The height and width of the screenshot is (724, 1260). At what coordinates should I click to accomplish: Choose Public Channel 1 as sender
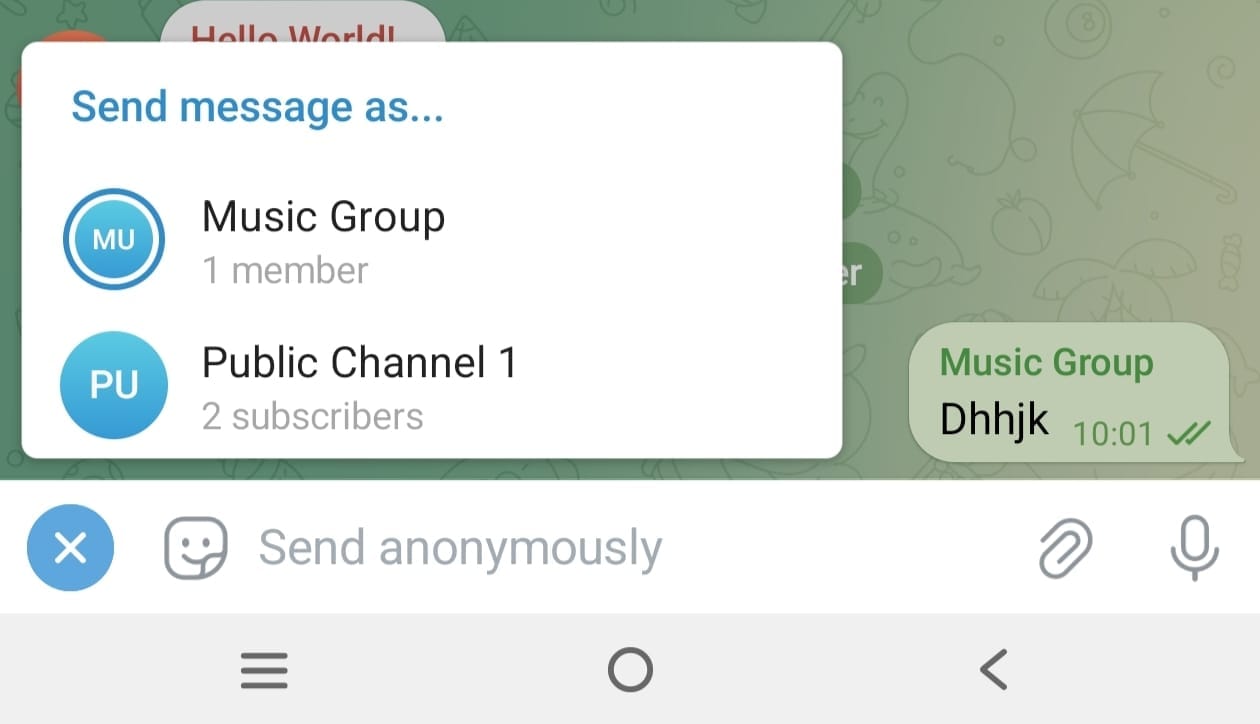pyautogui.click(x=431, y=386)
